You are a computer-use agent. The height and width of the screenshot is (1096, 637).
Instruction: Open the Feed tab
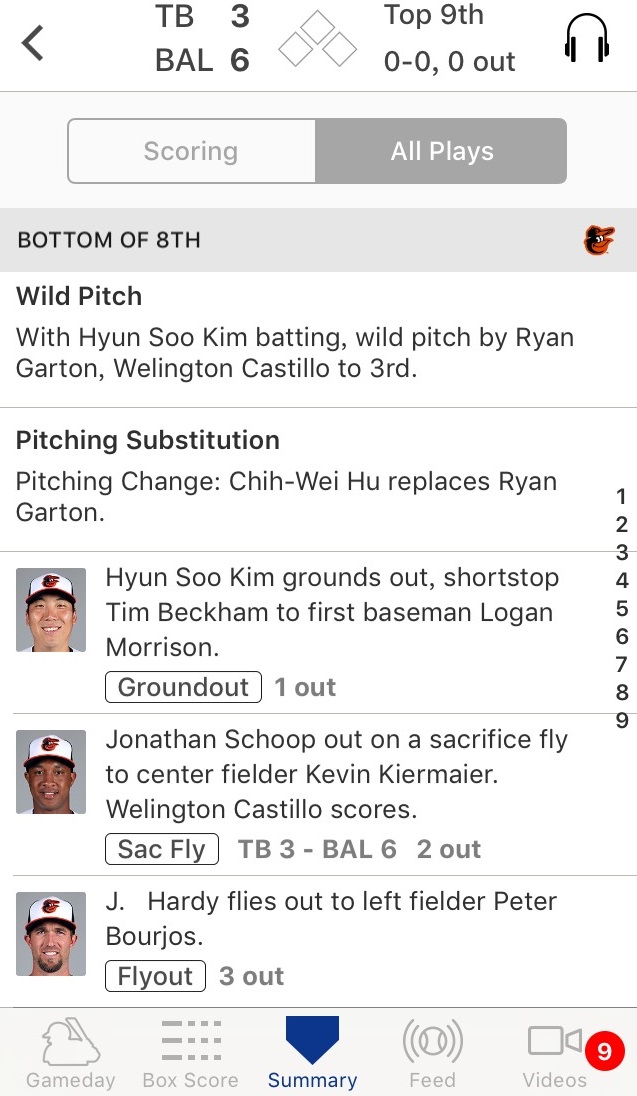(x=432, y=1053)
